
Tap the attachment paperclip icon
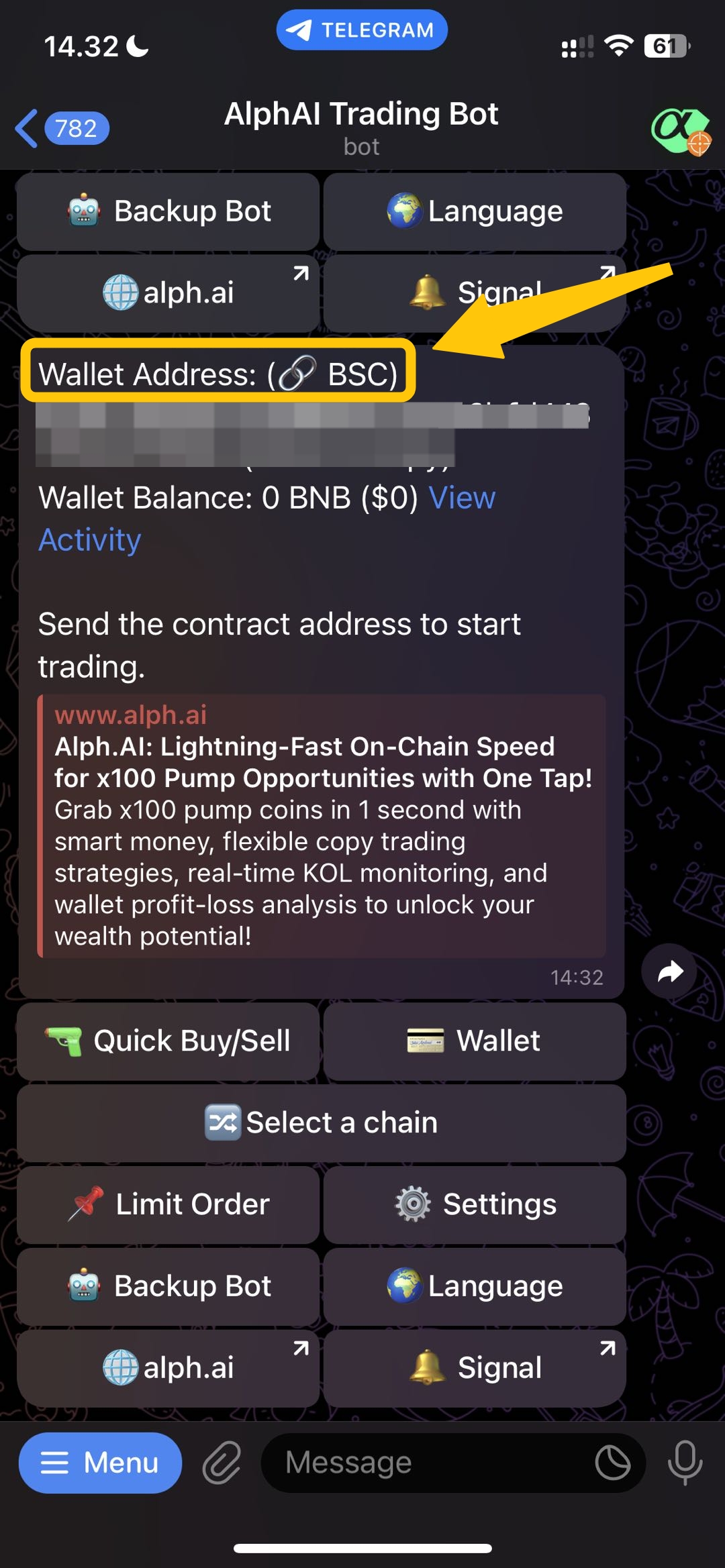click(222, 1463)
